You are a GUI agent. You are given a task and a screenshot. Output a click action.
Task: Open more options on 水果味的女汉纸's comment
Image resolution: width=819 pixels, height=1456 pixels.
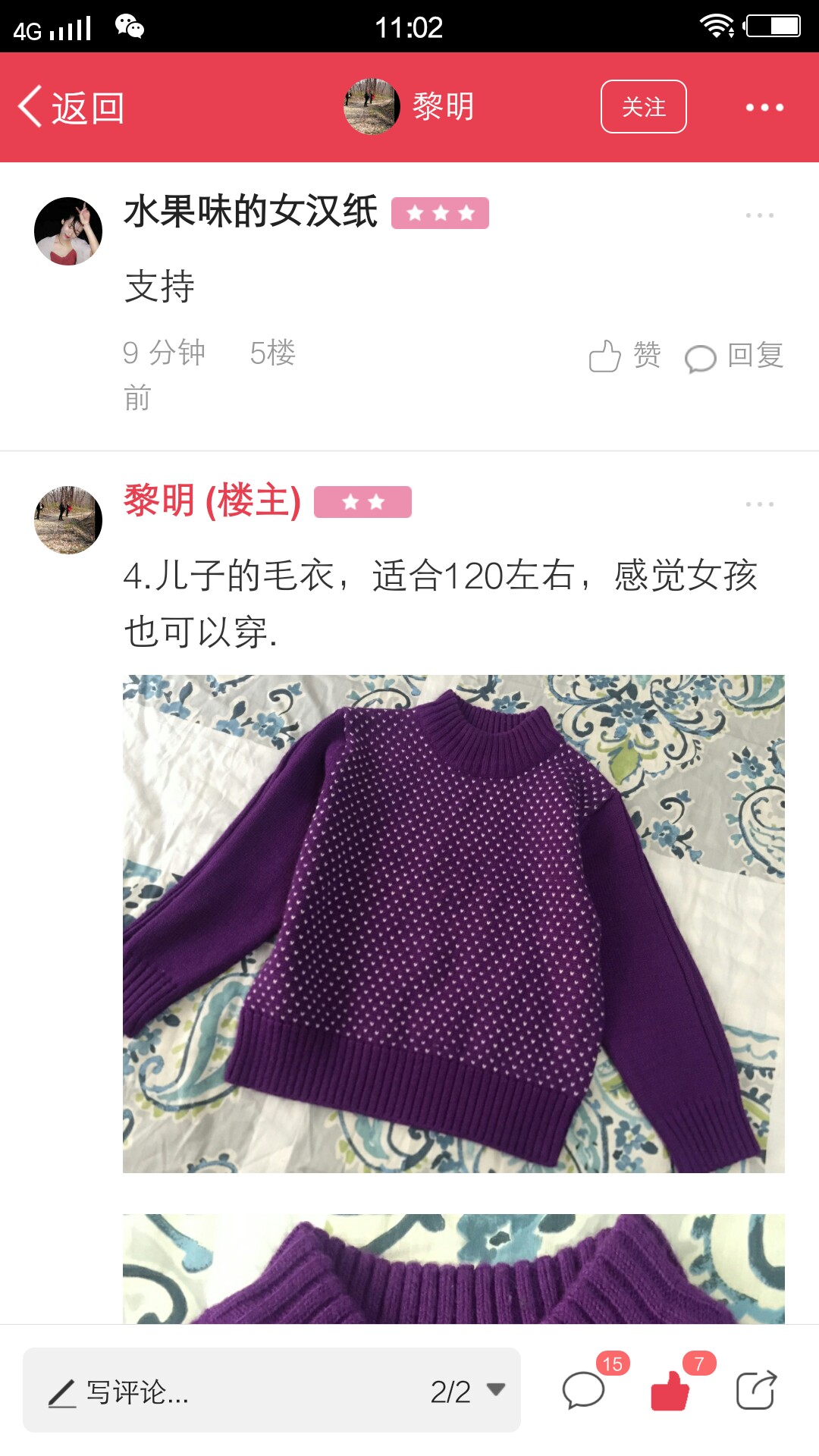759,215
